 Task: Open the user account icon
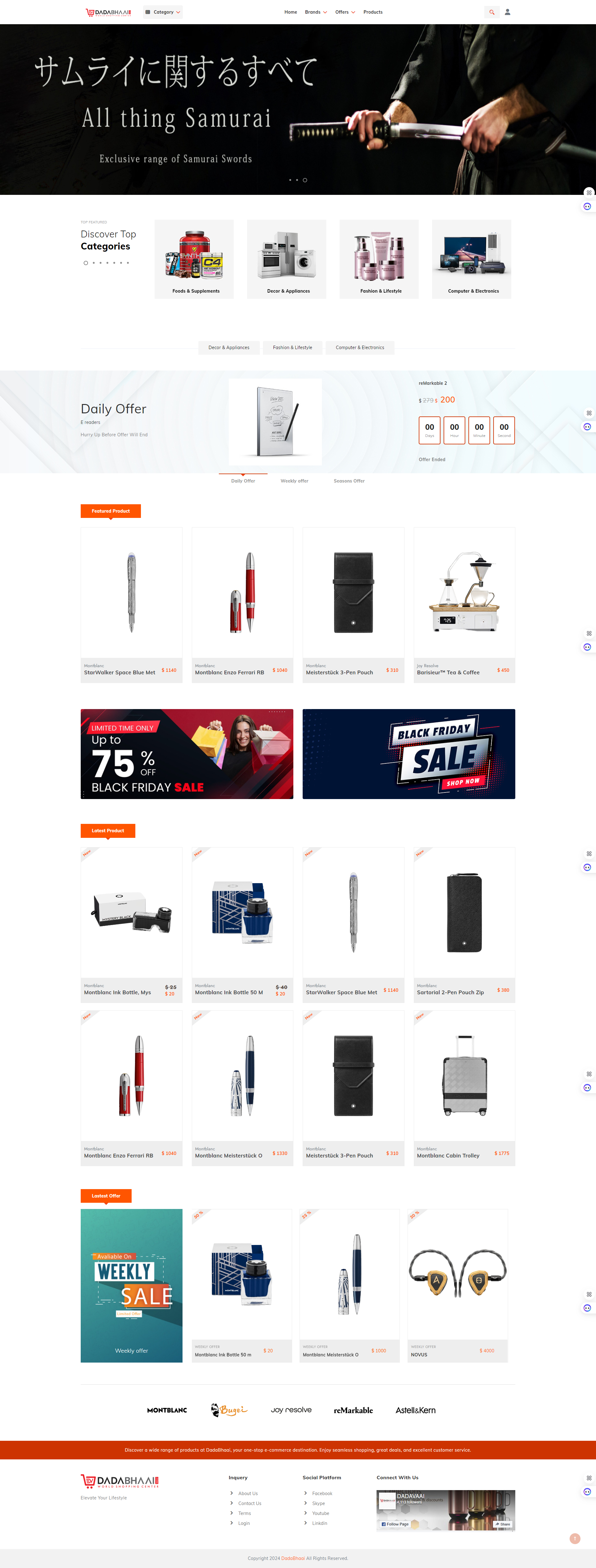pyautogui.click(x=507, y=12)
